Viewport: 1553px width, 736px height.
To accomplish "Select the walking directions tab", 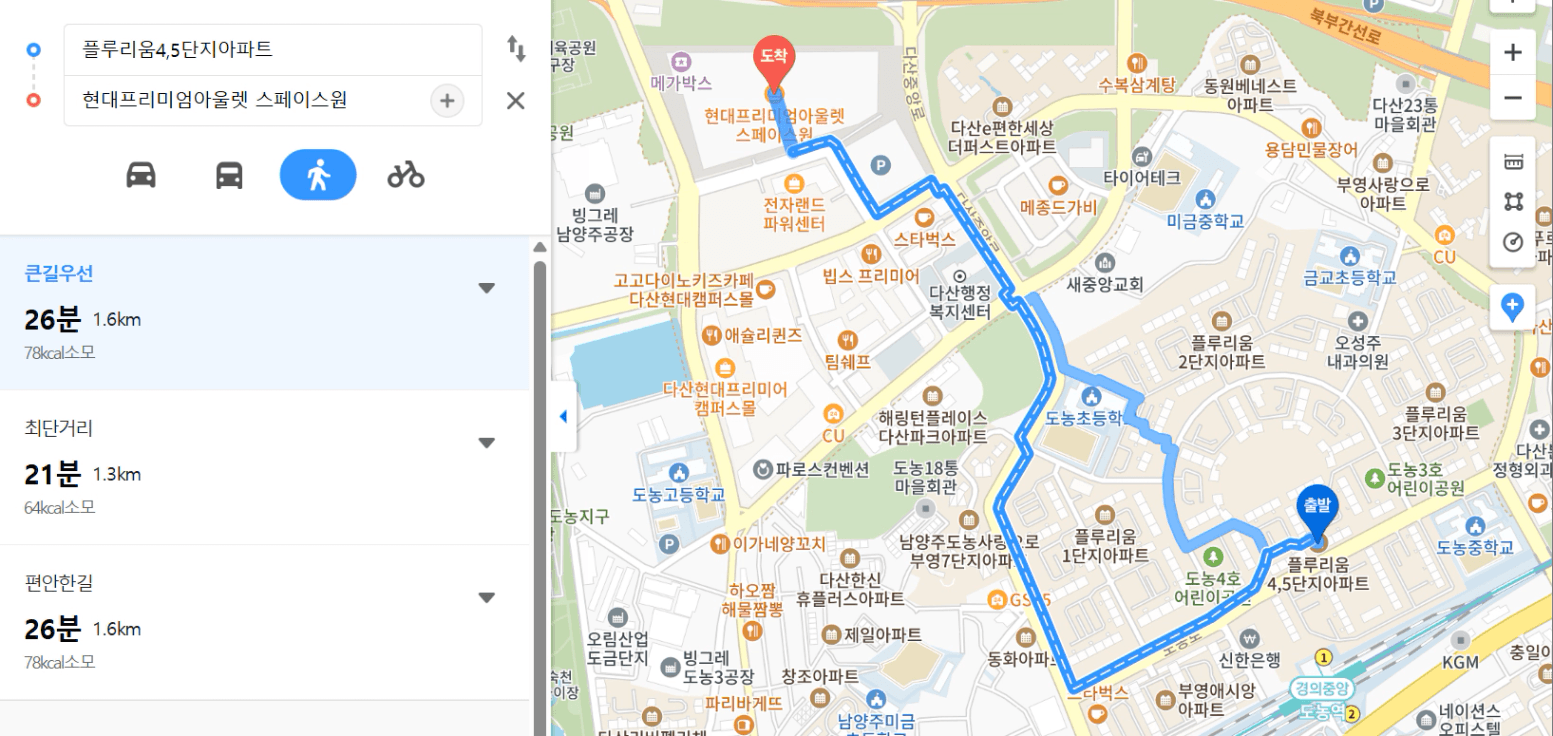I will 318,175.
